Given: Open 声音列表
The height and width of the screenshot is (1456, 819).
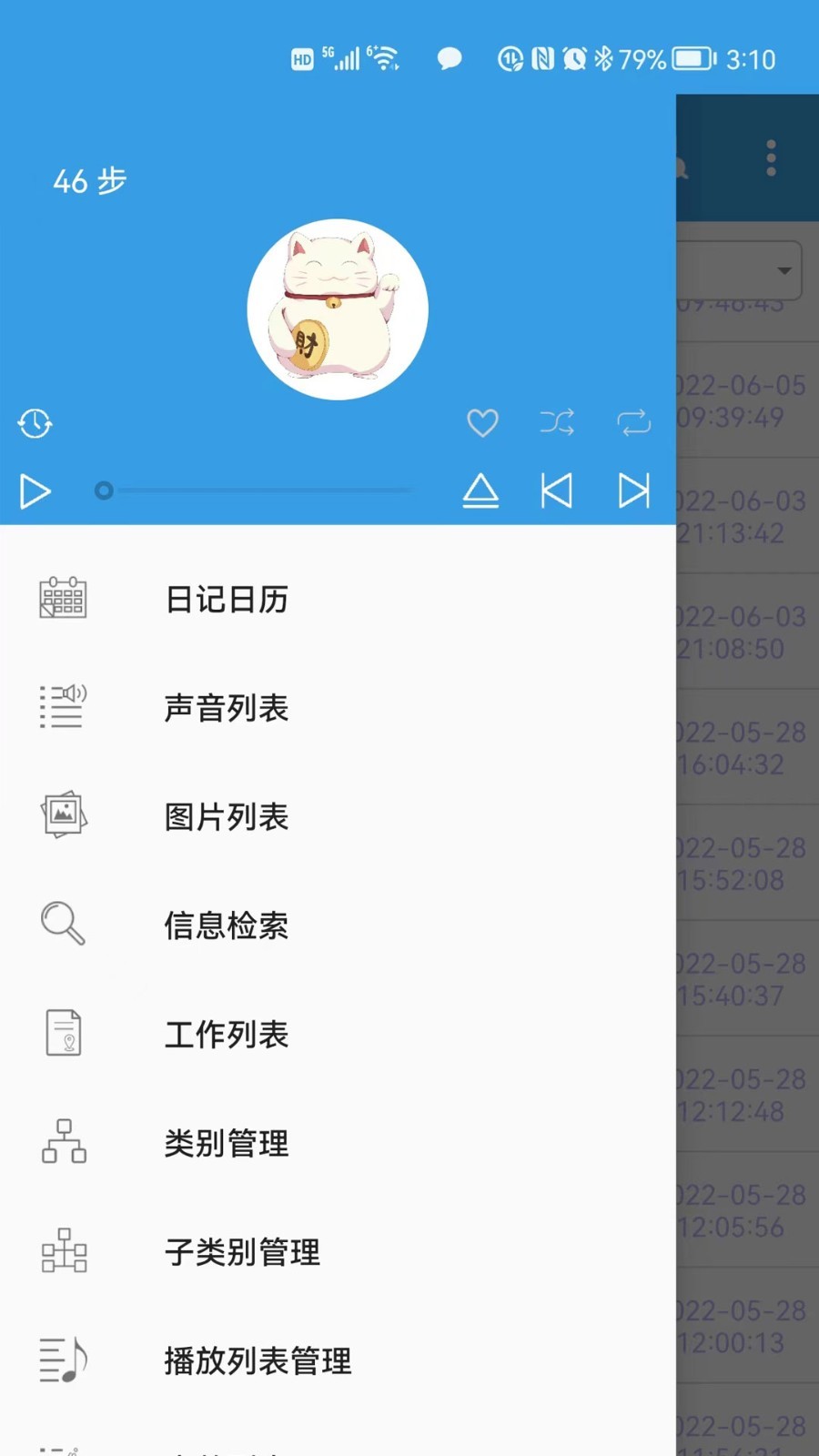Looking at the screenshot, I should pyautogui.click(x=338, y=707).
